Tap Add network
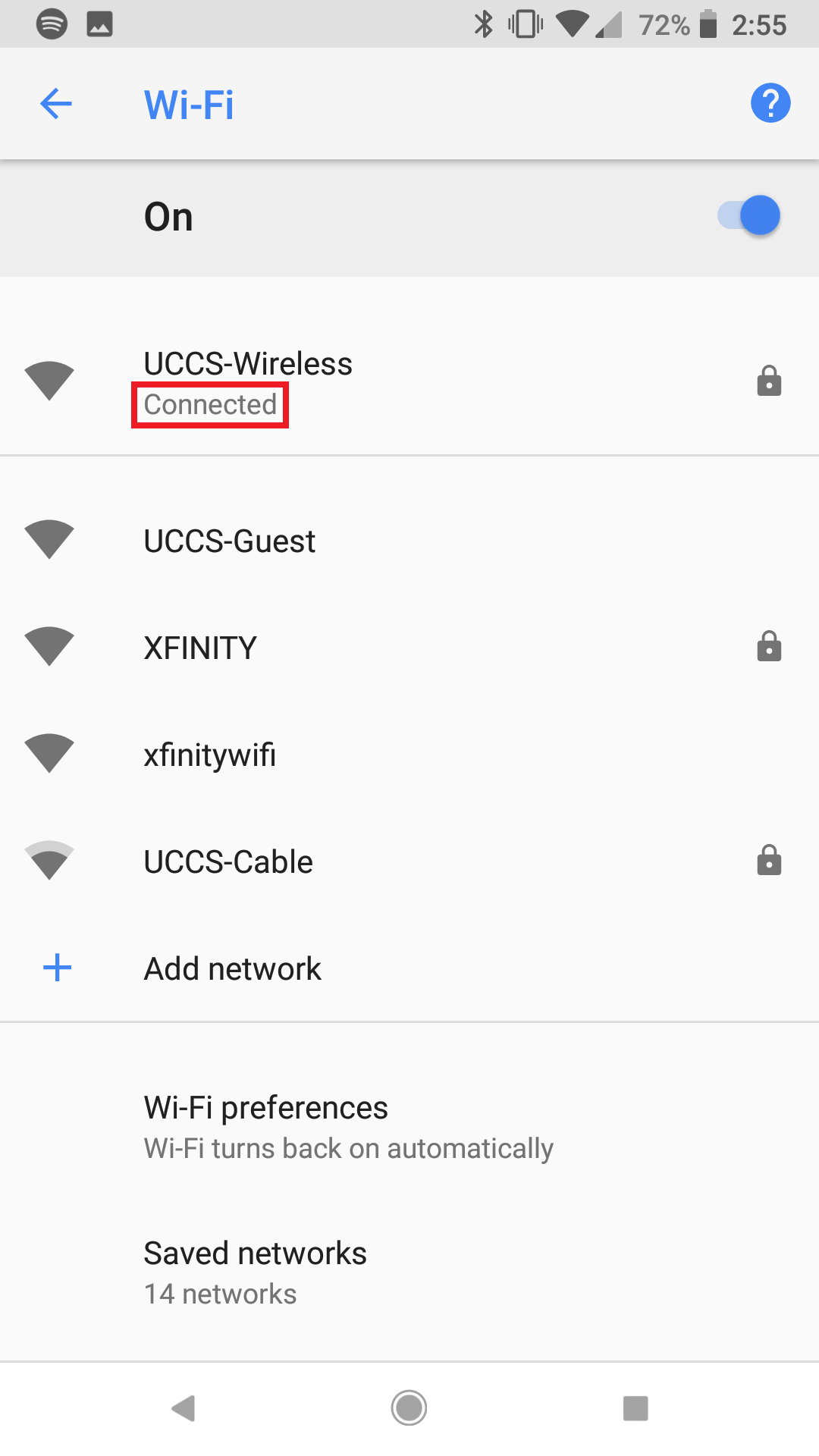Screen dimensions: 819x1456 pos(409,968)
